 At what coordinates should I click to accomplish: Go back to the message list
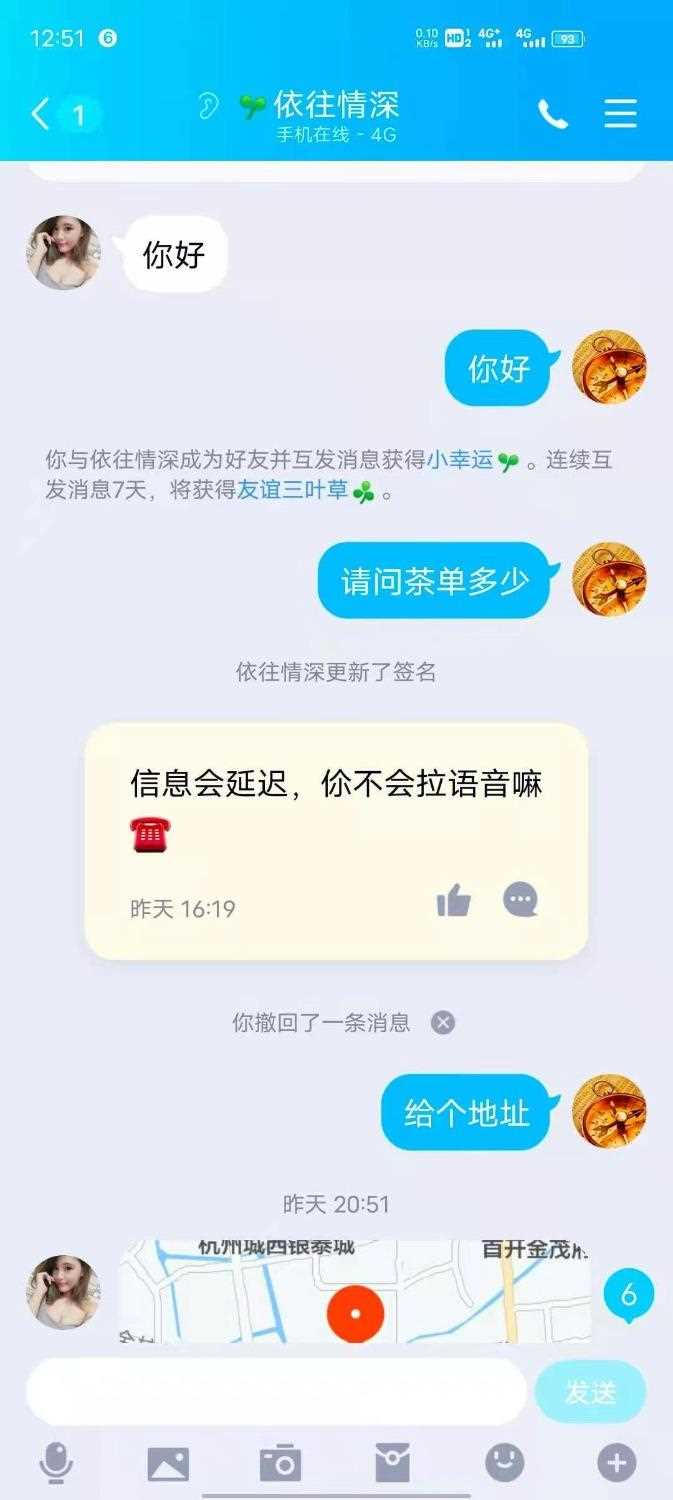[x=40, y=114]
